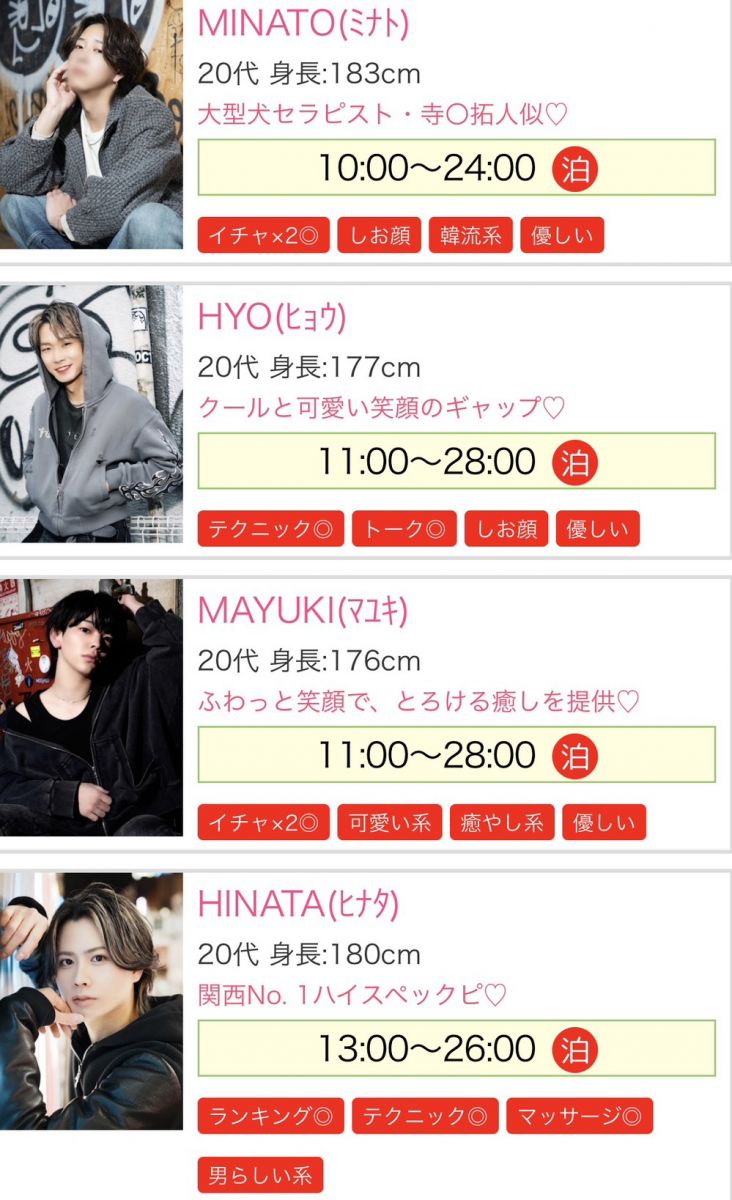732x1200 pixels.
Task: Select the 癒やし系 tag on MAYUKI's card
Action: pos(502,823)
